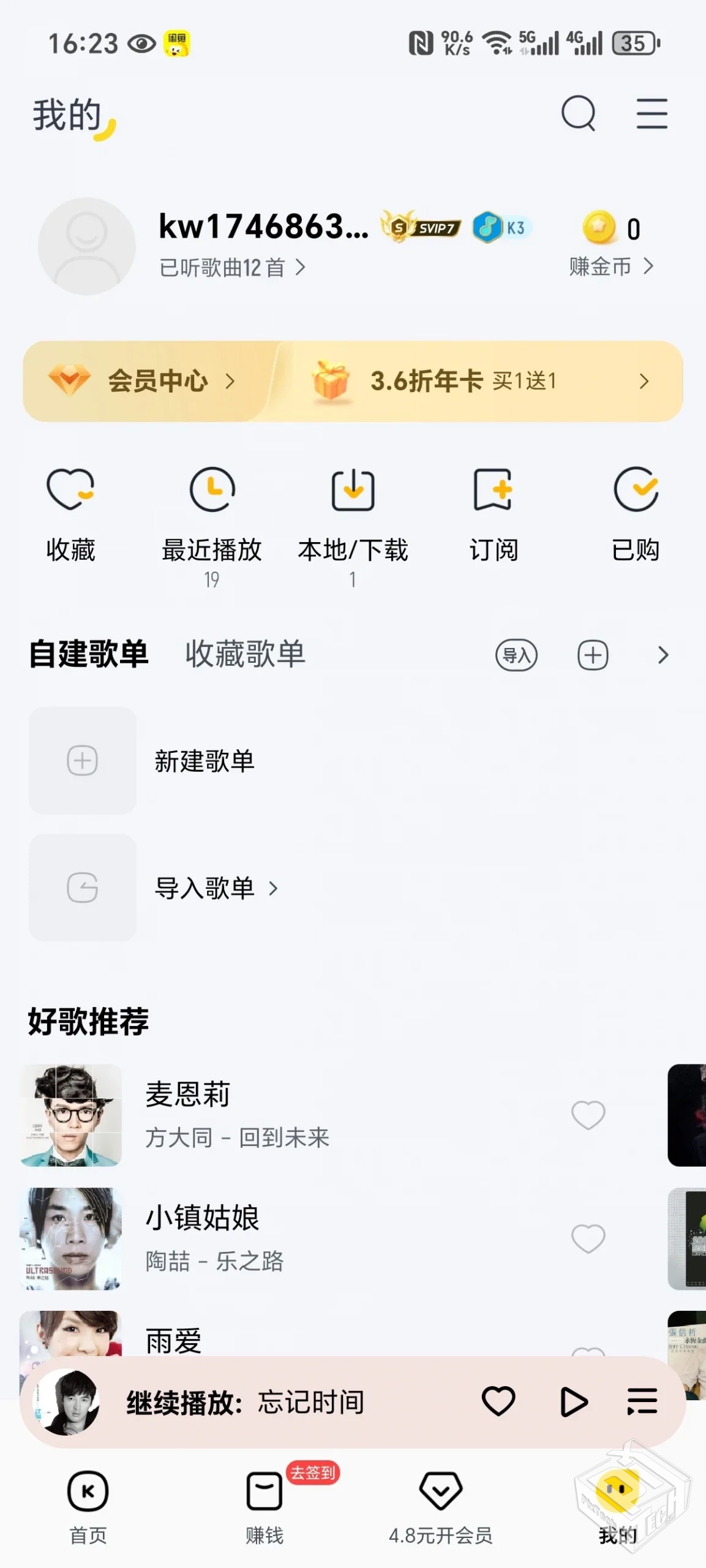The image size is (706, 1568).
Task: Toggle heart in the mini player bar
Action: click(498, 1401)
